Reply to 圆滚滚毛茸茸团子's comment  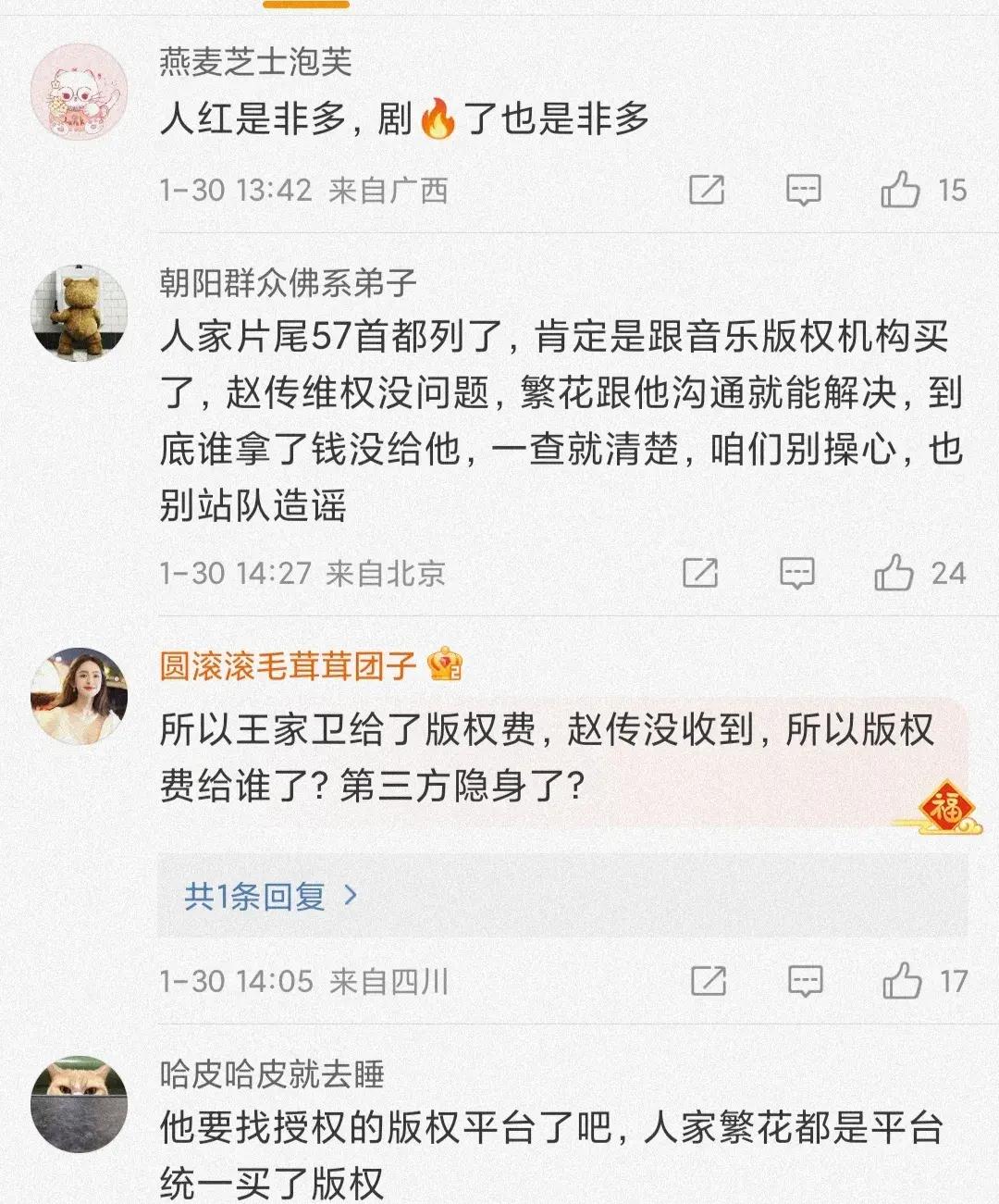click(805, 981)
